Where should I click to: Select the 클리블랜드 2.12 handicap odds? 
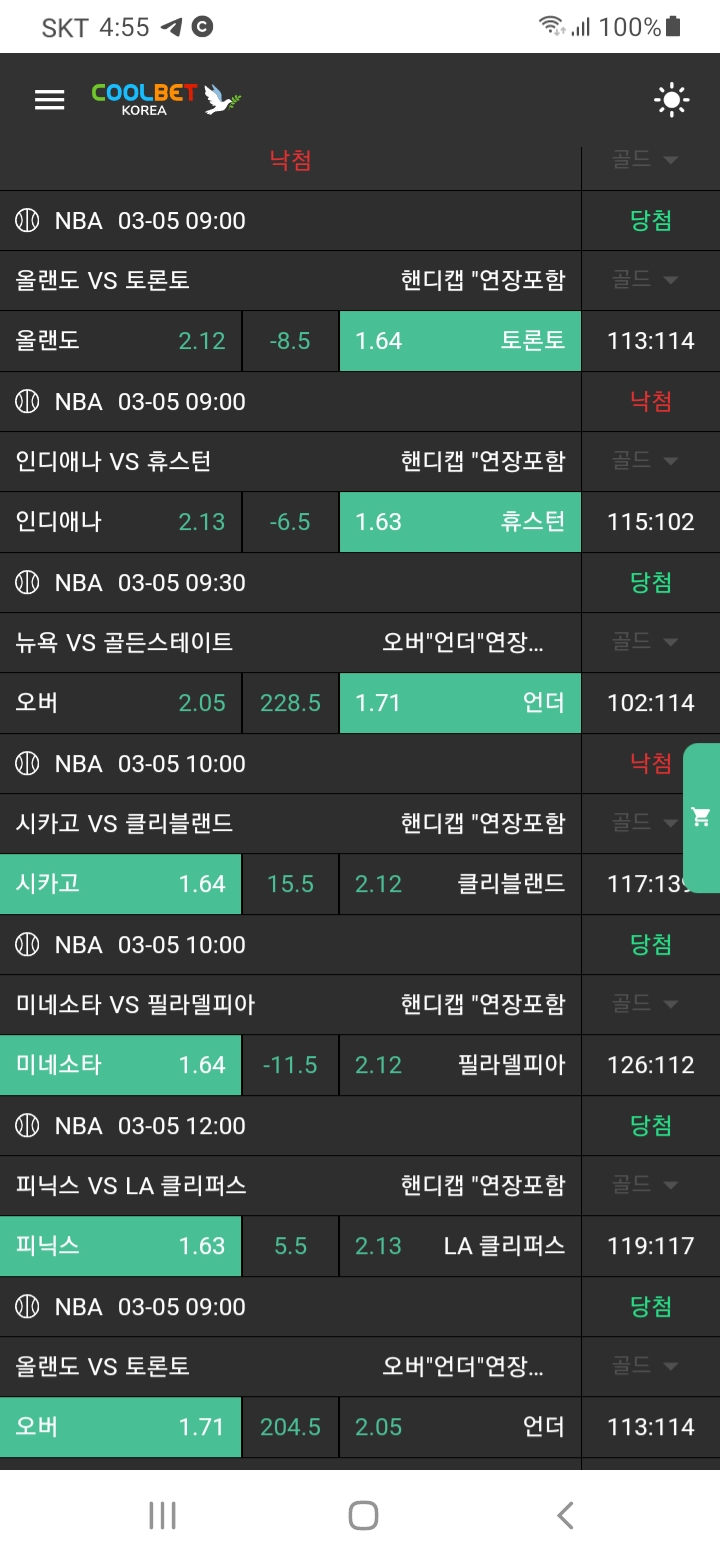460,884
